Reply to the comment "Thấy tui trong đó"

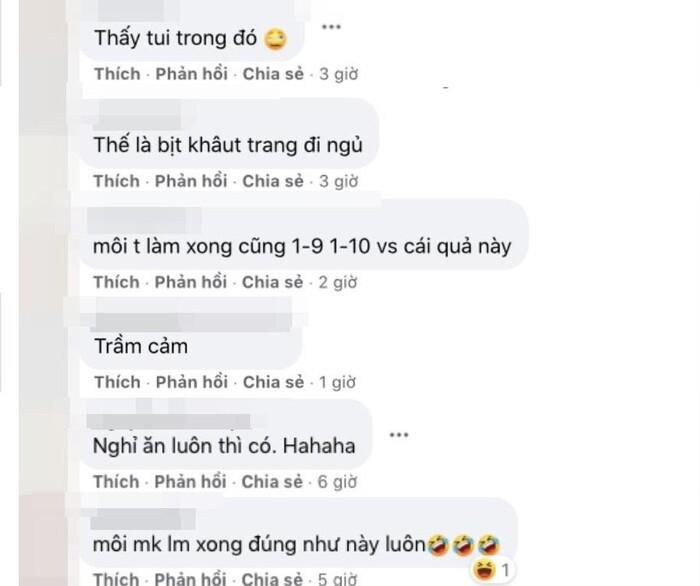(191, 74)
